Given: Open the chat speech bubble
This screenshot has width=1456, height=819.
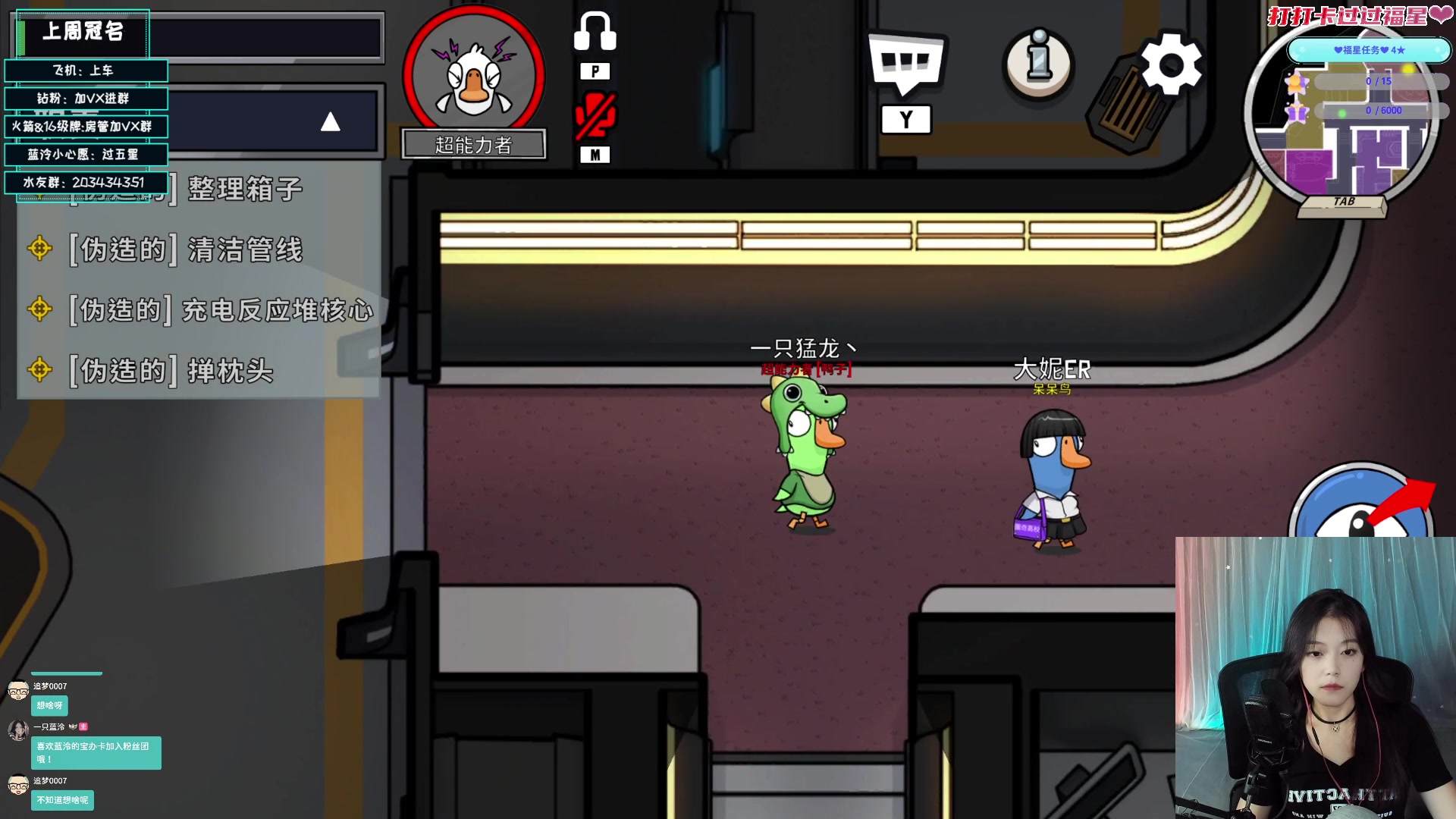Looking at the screenshot, I should pyautogui.click(x=905, y=64).
